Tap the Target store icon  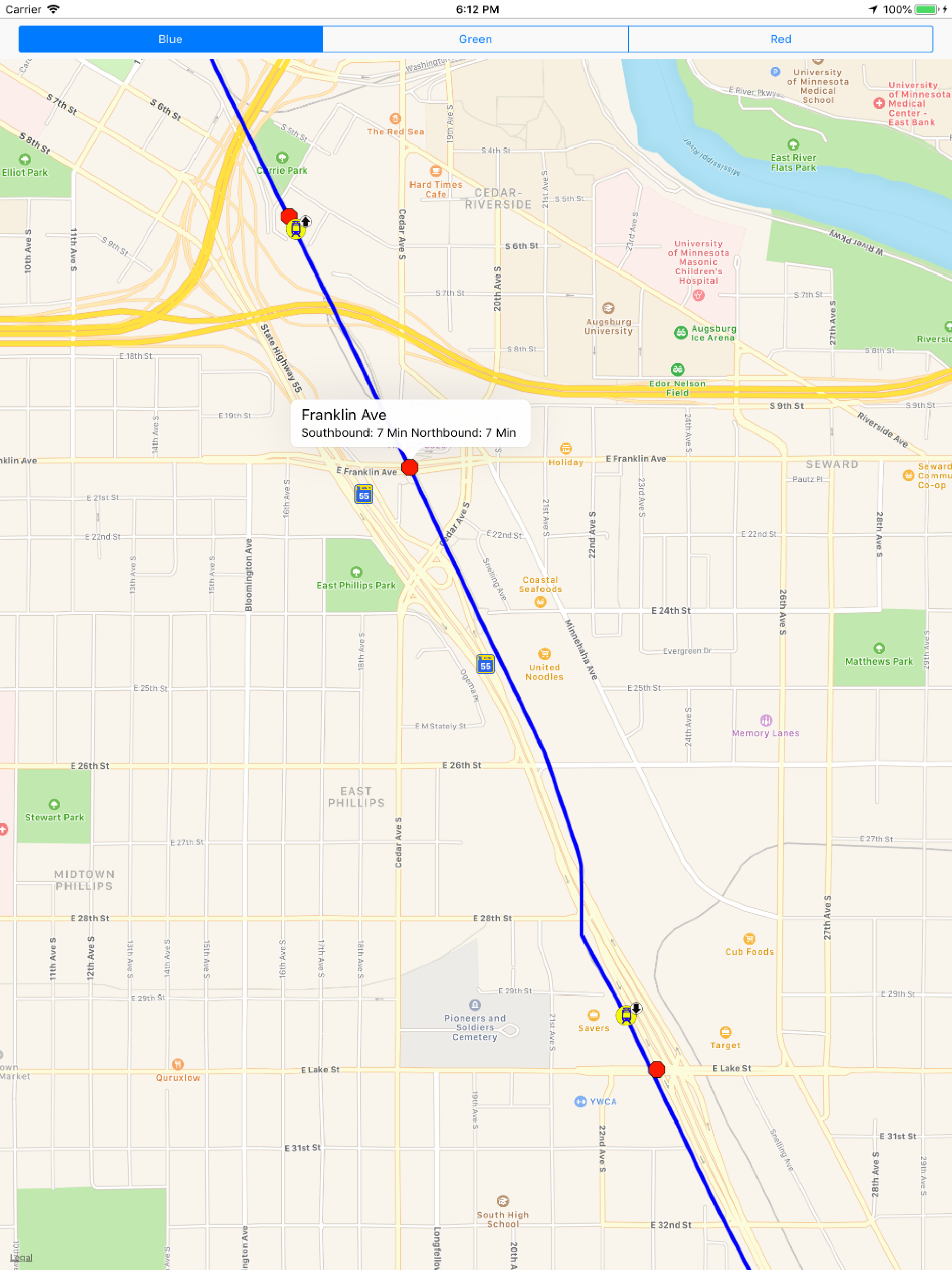coord(726,1033)
